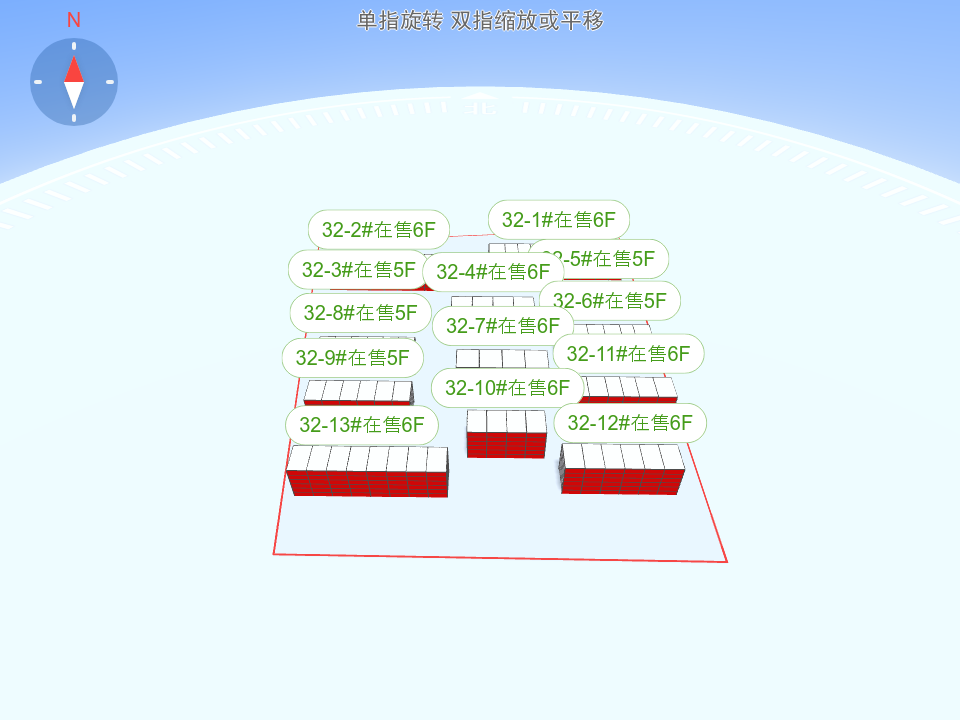The image size is (960, 720).
Task: View building 32-12#在售6F
Action: tap(630, 423)
